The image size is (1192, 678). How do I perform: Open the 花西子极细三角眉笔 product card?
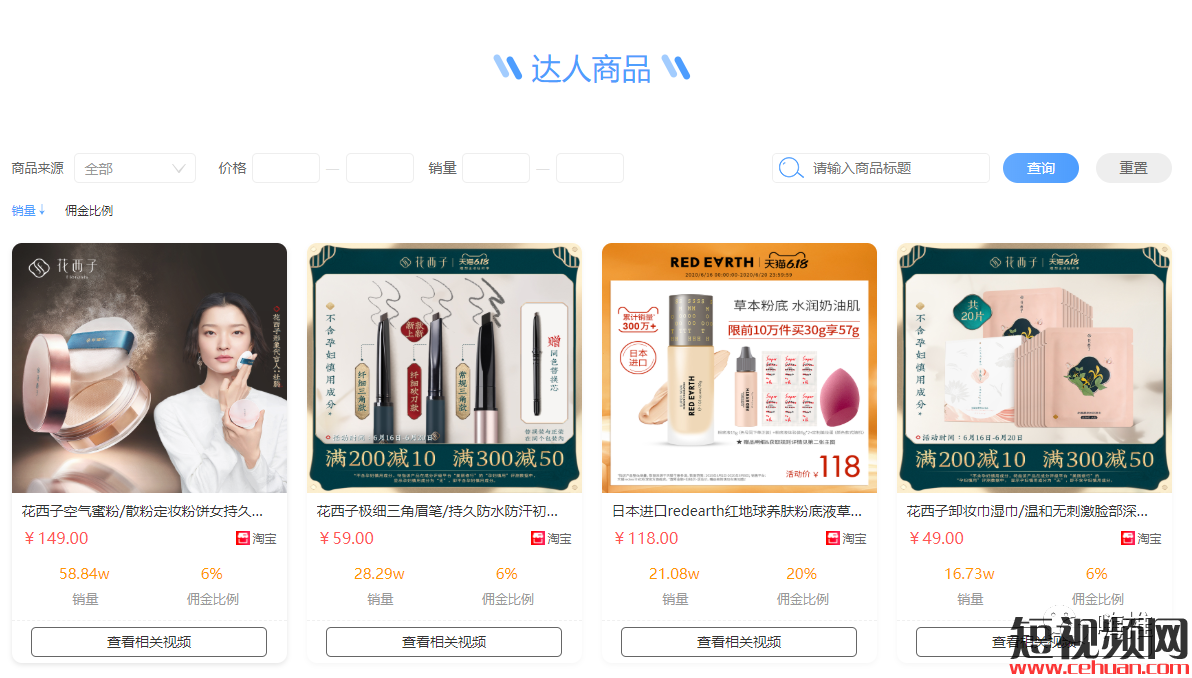444,368
